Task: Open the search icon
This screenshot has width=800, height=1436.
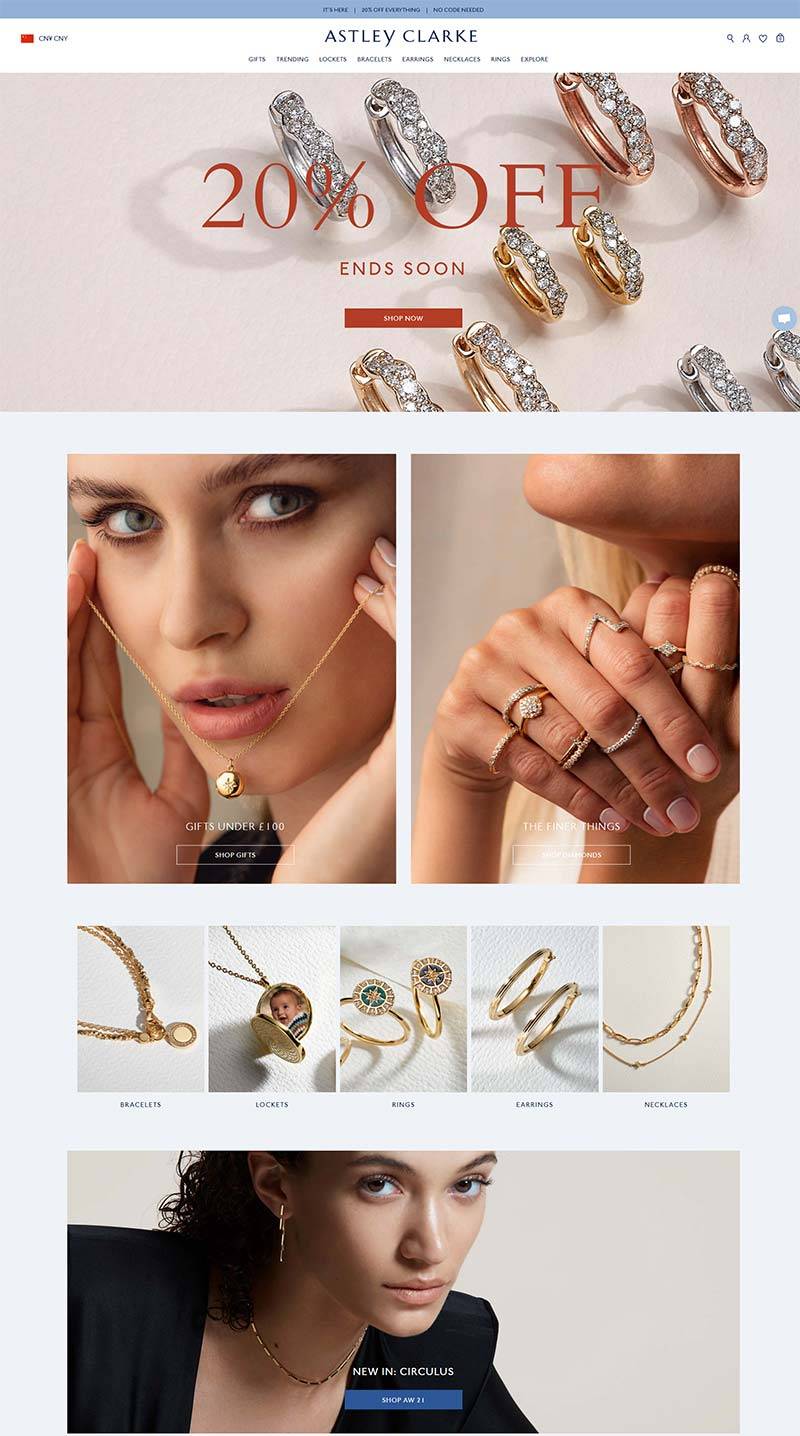Action: click(x=730, y=38)
